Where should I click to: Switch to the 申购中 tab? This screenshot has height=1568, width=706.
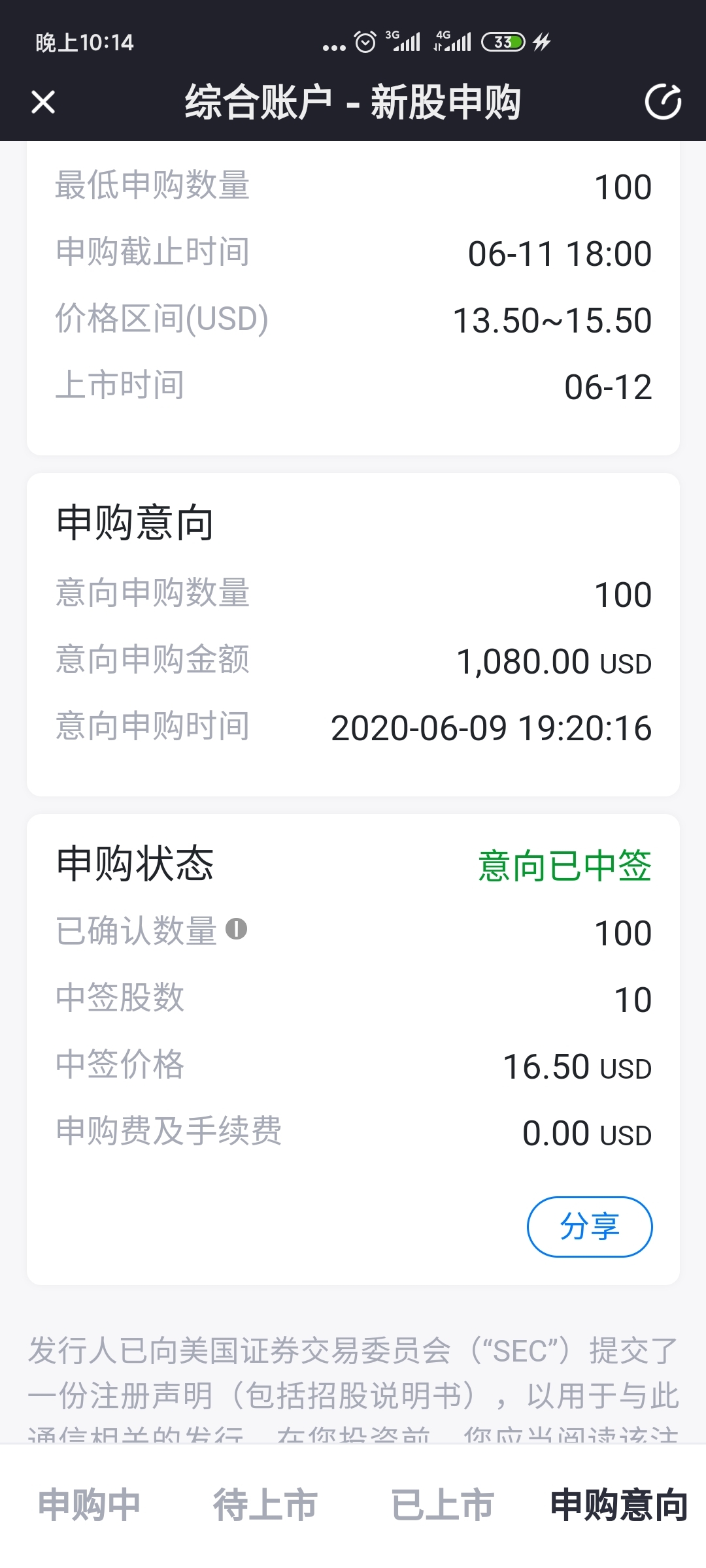[x=90, y=1504]
